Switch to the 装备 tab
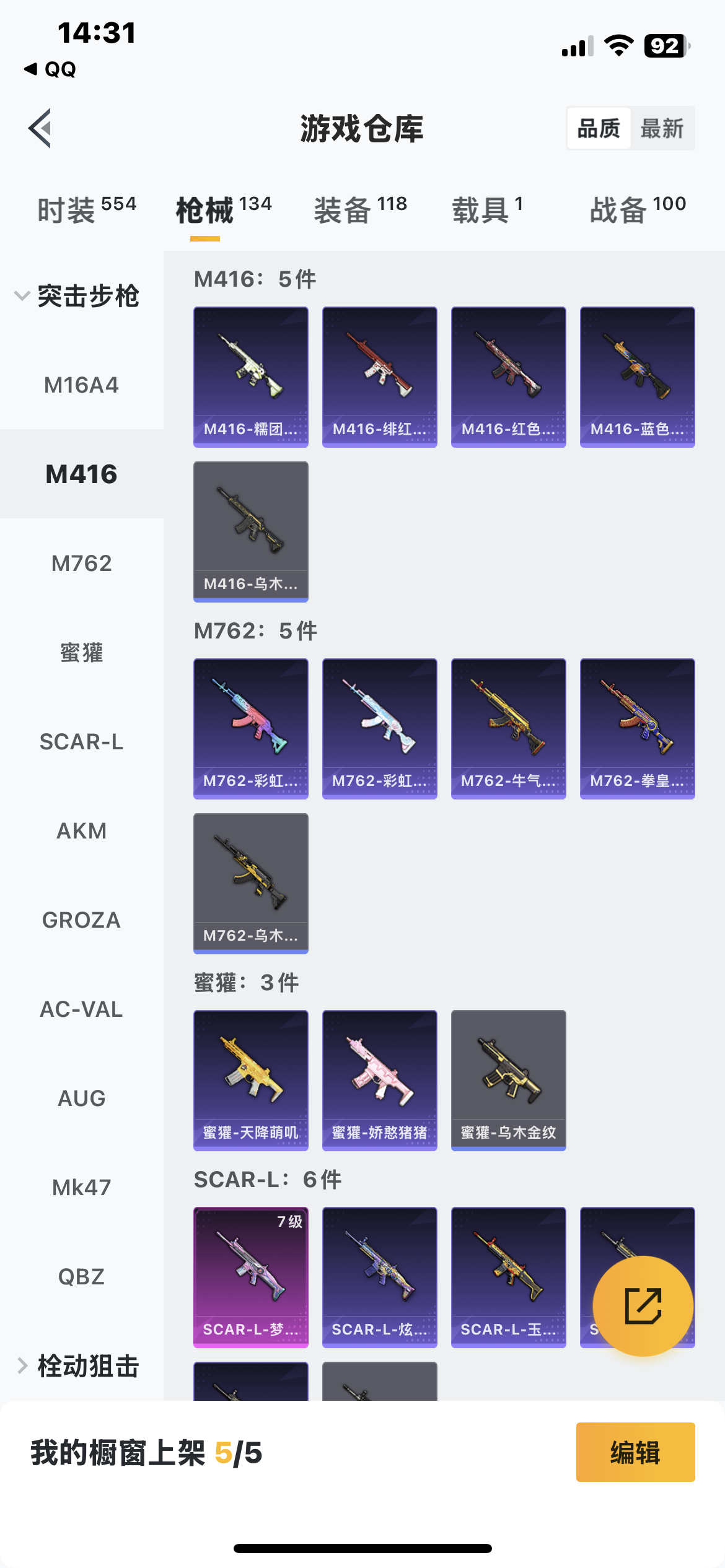 coord(360,209)
